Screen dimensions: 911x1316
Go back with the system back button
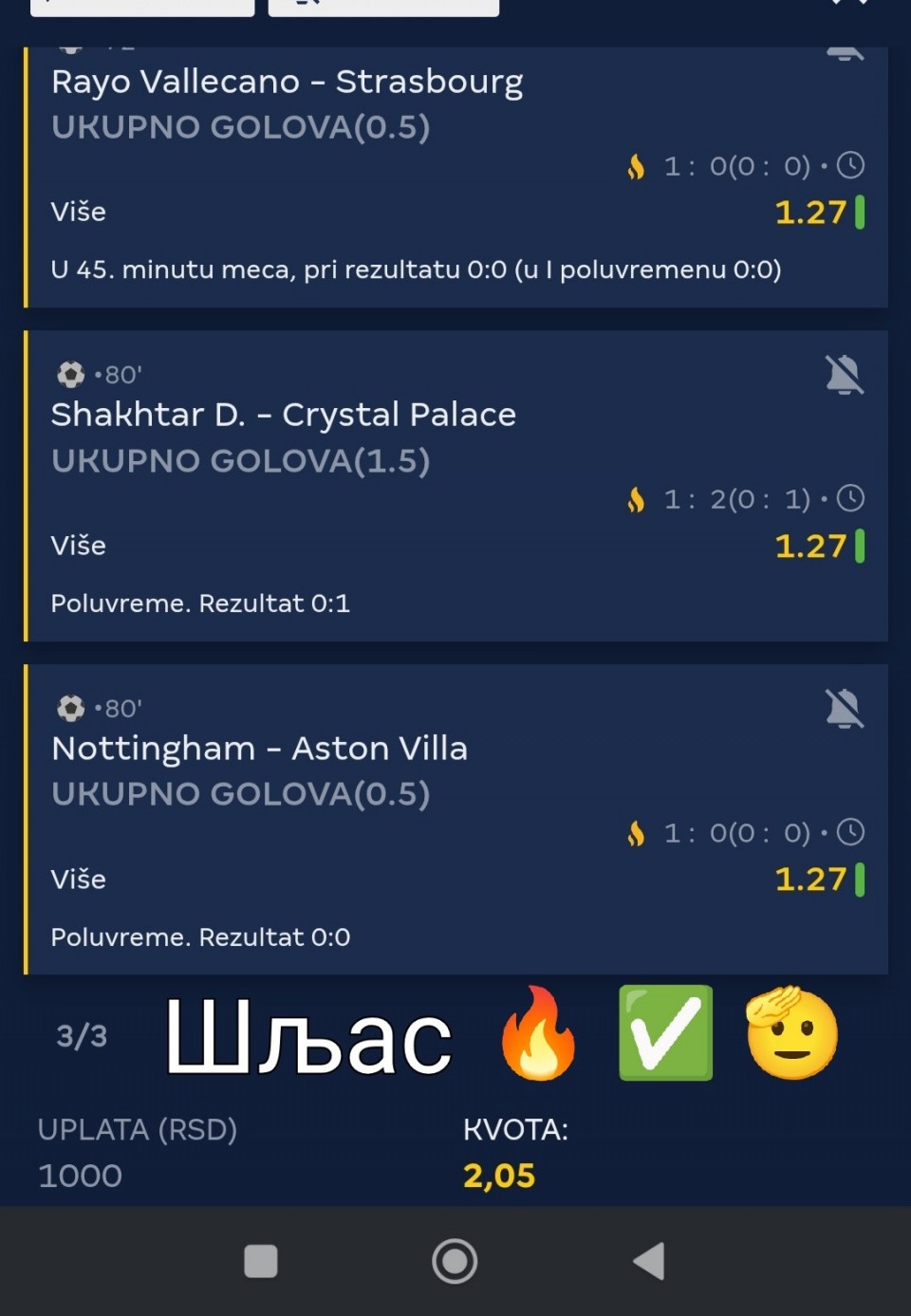tap(649, 1262)
